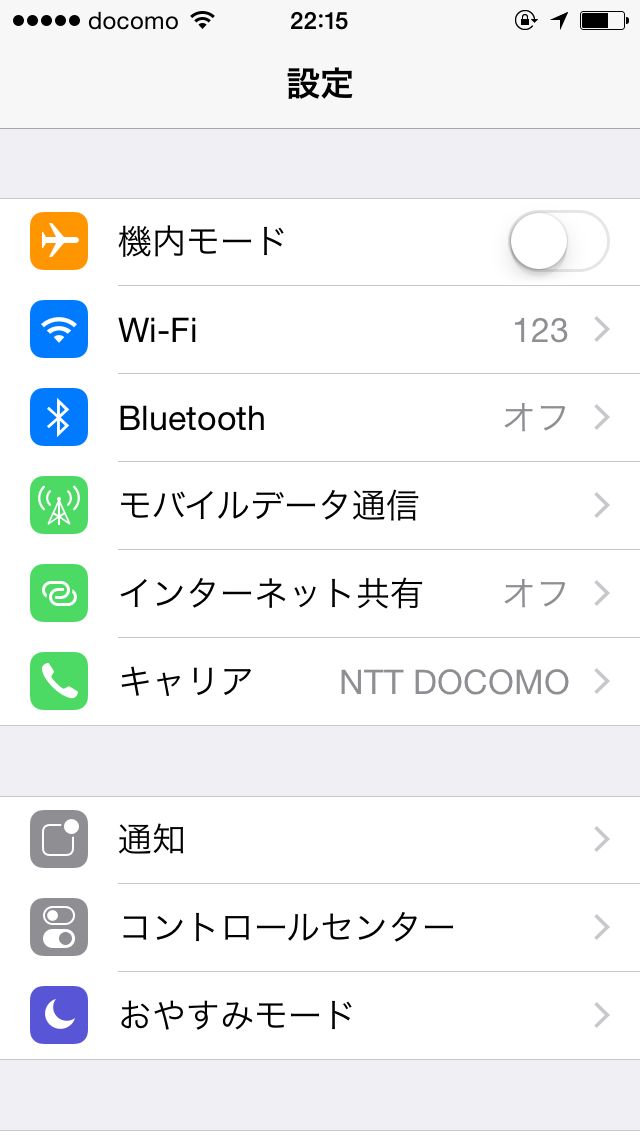640x1136 pixels.
Task: Toggle the 機内モード switch
Action: pyautogui.click(x=559, y=241)
